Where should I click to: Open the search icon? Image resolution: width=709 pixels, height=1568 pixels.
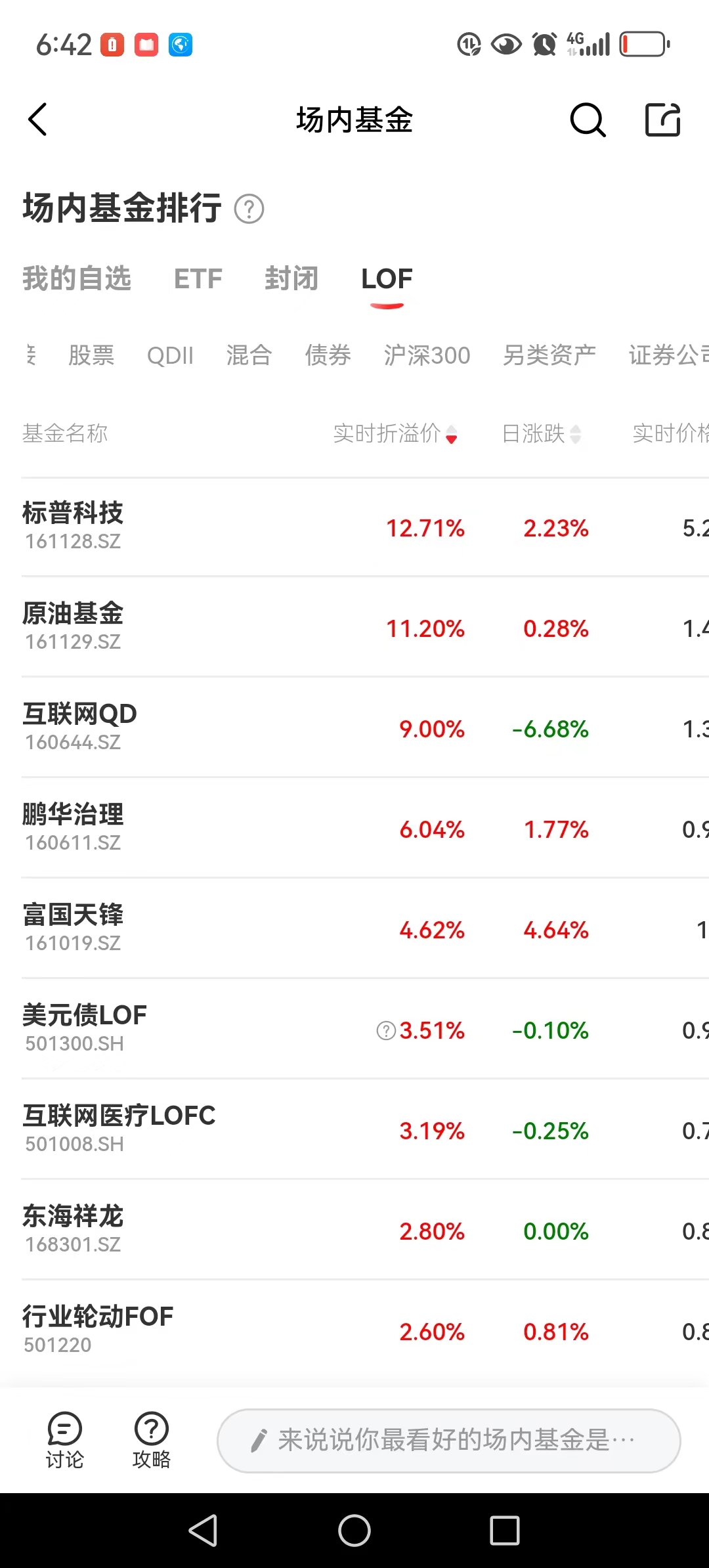point(587,120)
